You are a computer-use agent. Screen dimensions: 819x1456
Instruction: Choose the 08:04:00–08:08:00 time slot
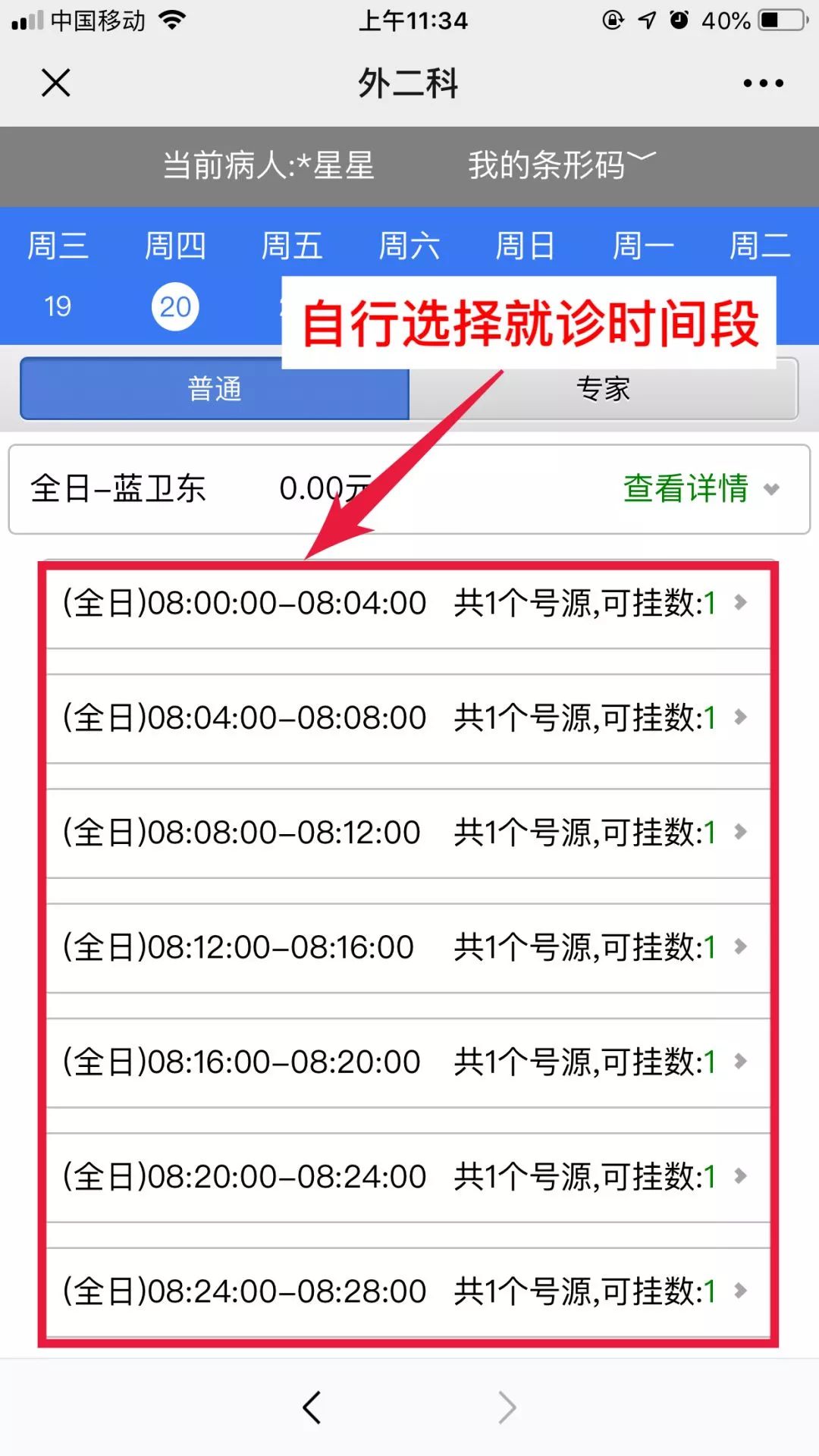click(x=408, y=718)
